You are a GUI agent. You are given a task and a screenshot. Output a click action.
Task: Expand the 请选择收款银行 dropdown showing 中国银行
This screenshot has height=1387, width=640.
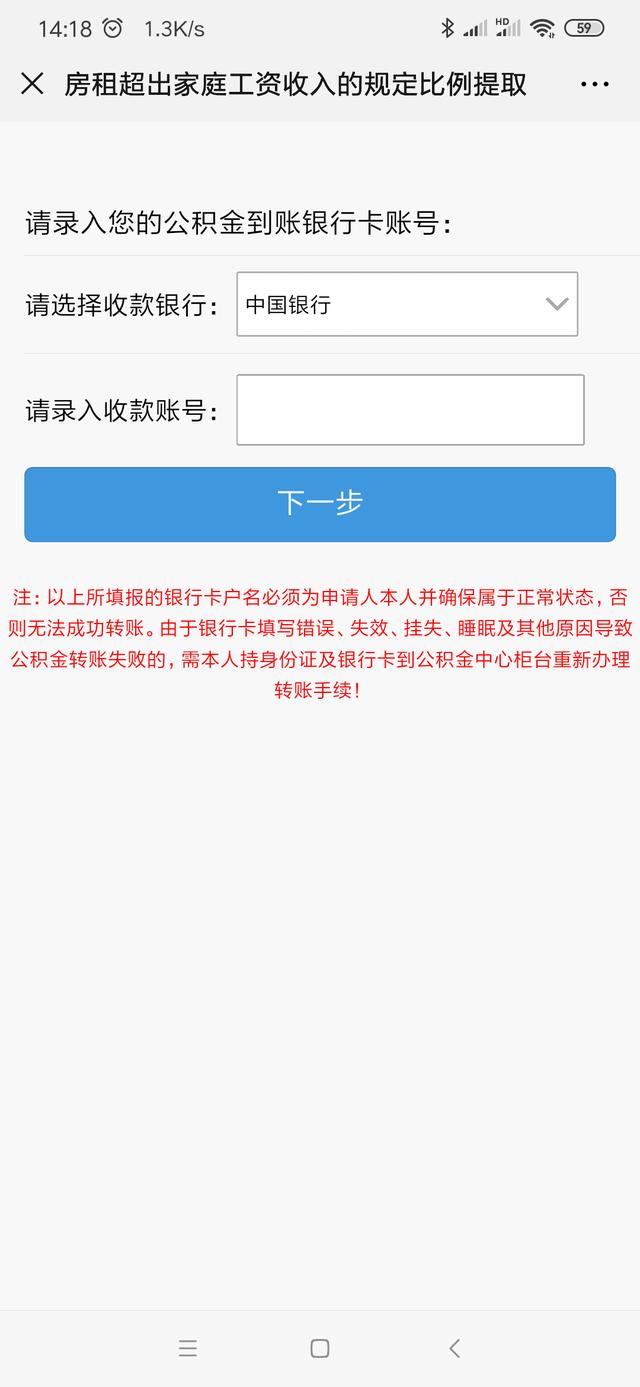407,304
